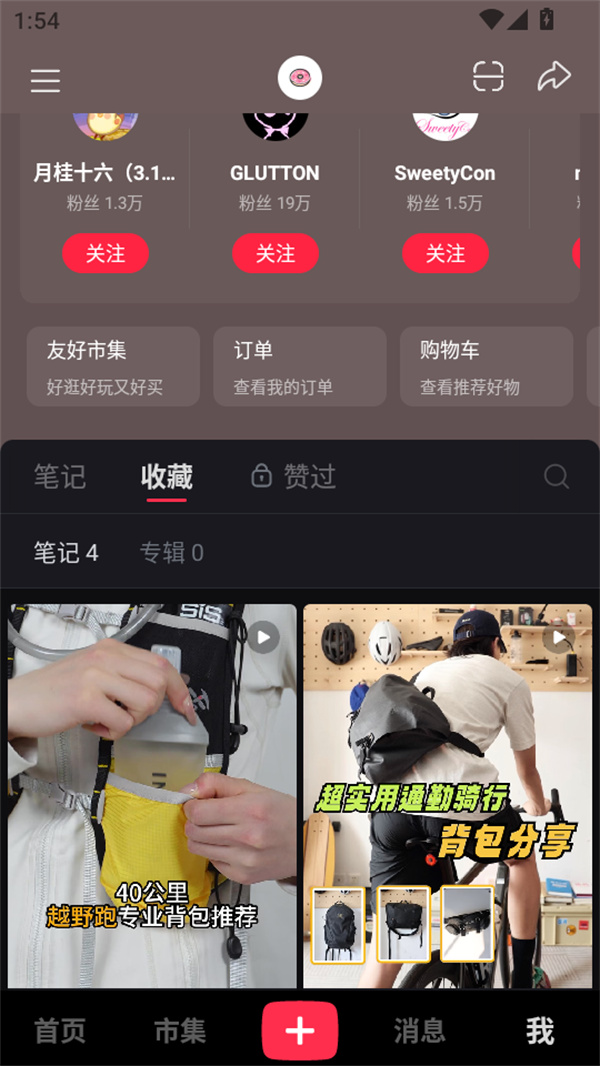Switch to the 笔记 tab
This screenshot has width=600, height=1066.
click(x=60, y=477)
